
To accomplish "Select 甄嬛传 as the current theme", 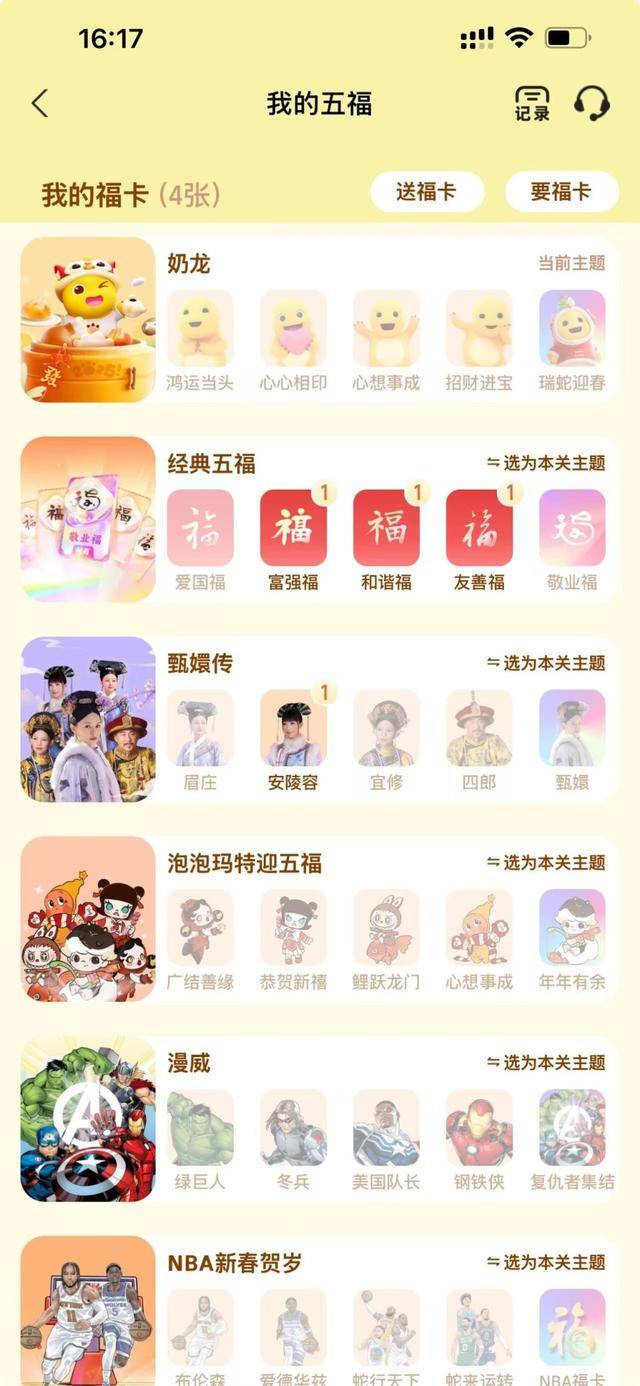I will pyautogui.click(x=546, y=663).
